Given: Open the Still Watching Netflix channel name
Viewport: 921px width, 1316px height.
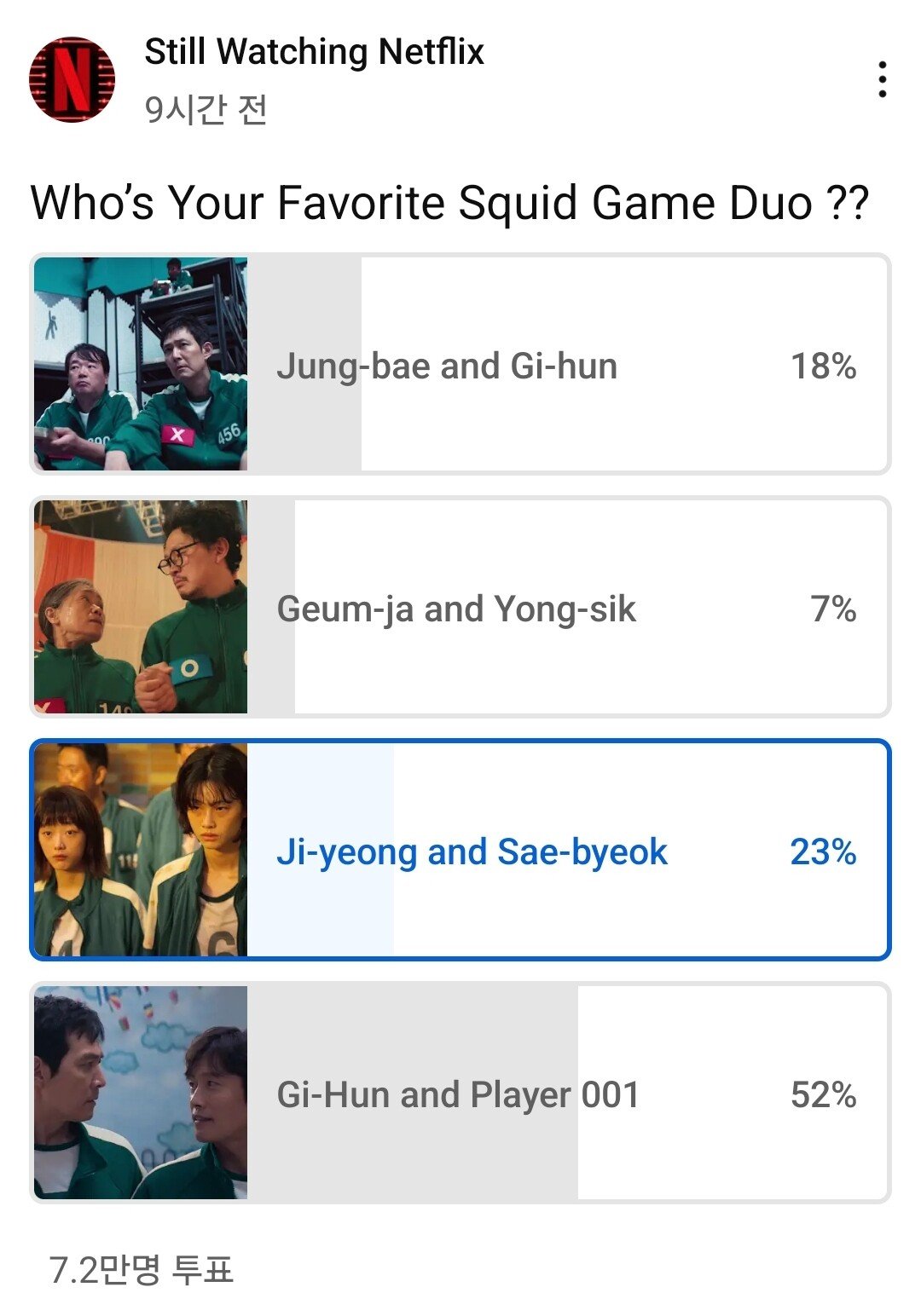Looking at the screenshot, I should [x=314, y=52].
